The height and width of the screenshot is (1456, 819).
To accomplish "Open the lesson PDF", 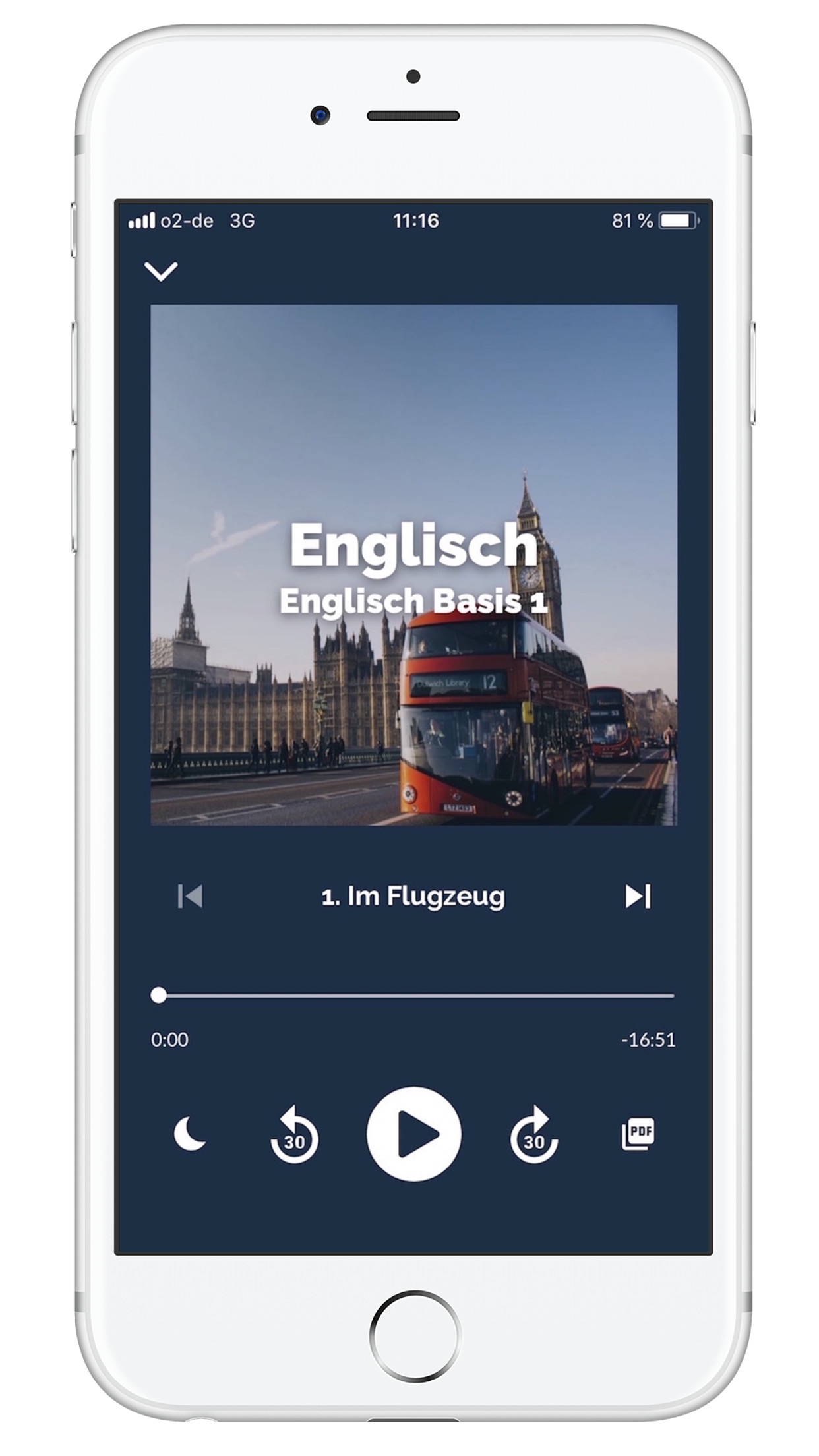I will pyautogui.click(x=638, y=1134).
